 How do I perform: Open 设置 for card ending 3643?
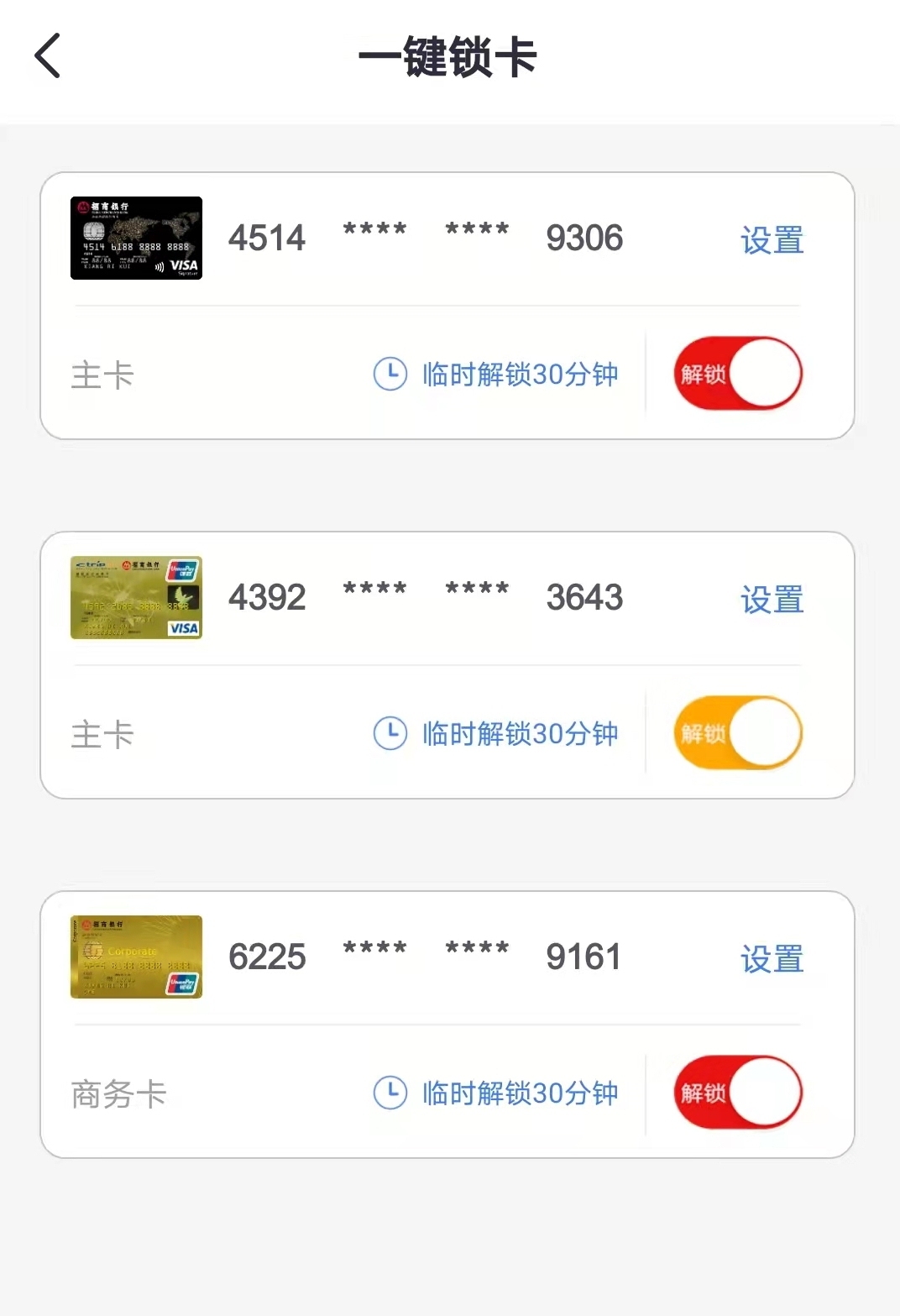[x=772, y=600]
